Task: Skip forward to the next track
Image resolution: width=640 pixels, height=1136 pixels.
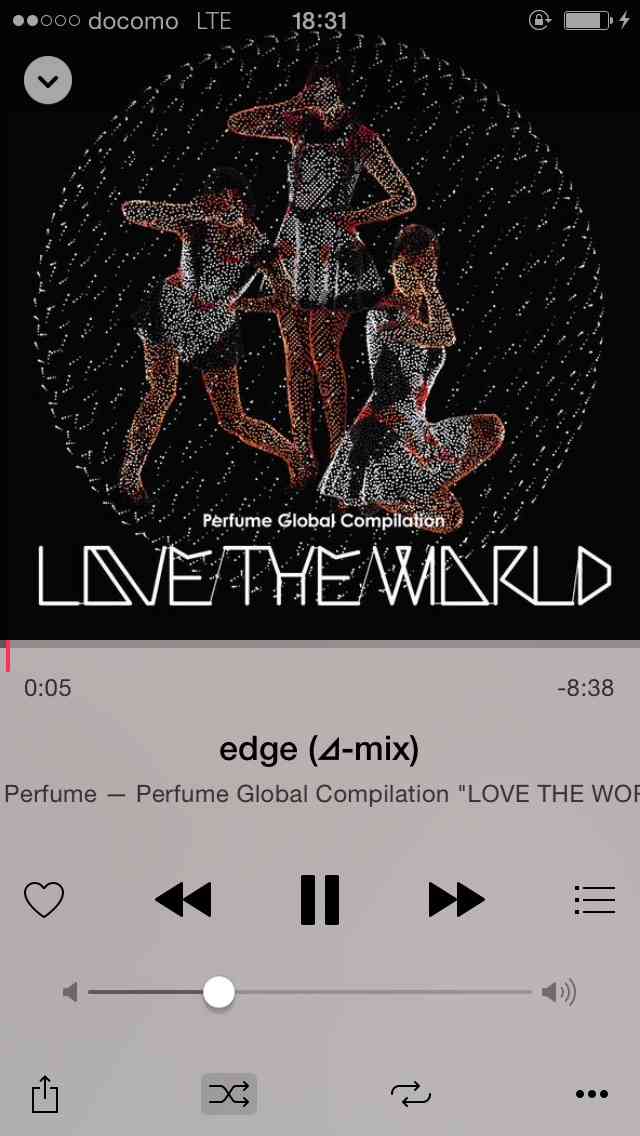Action: [x=457, y=900]
